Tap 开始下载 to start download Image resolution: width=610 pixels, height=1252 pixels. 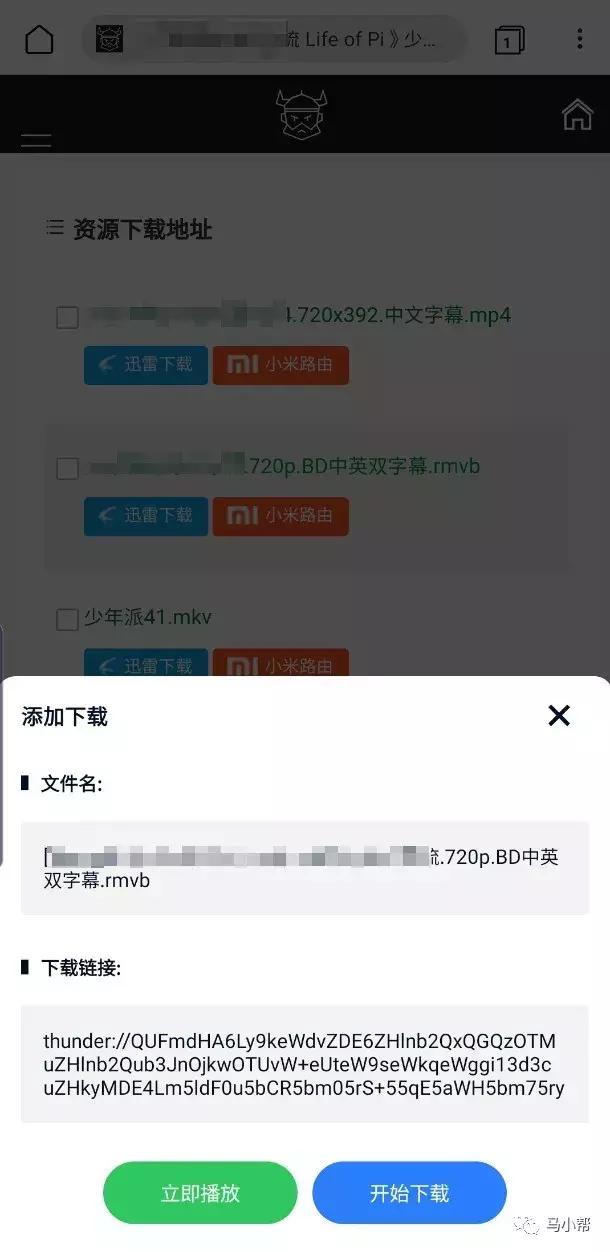click(409, 1193)
